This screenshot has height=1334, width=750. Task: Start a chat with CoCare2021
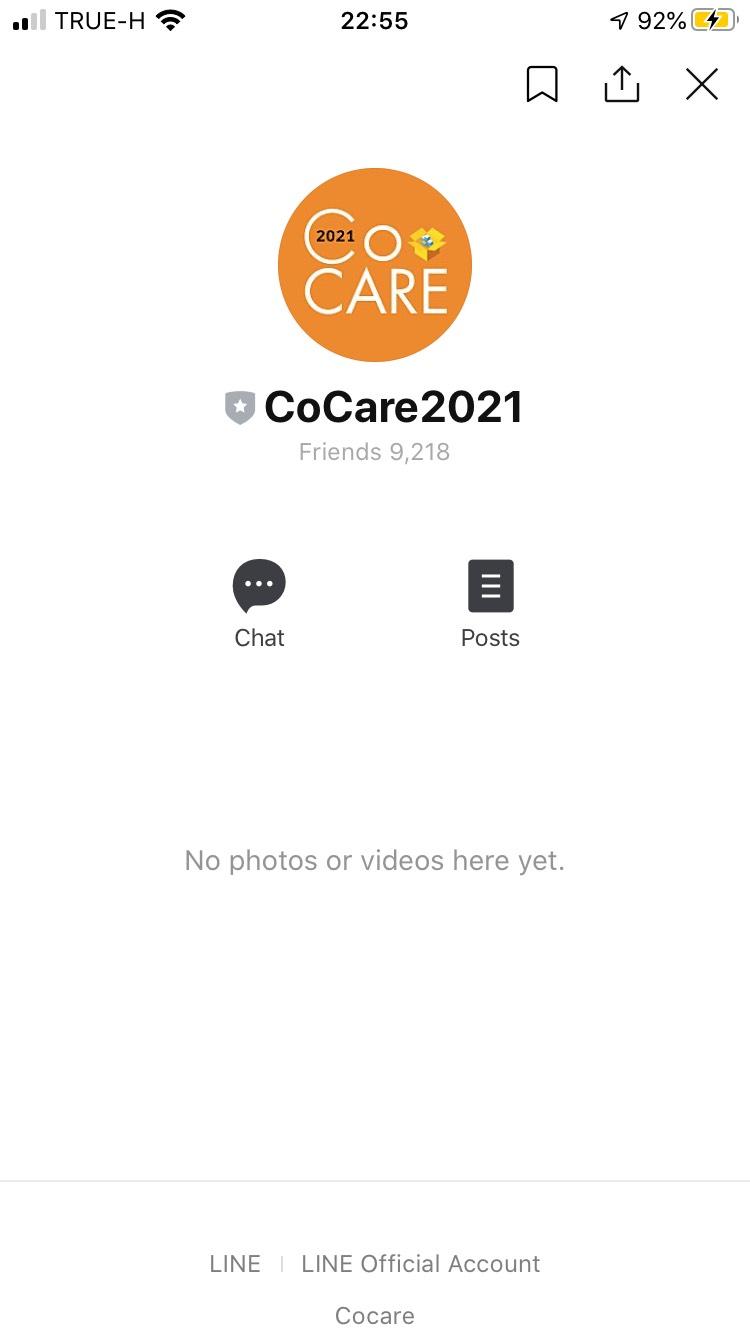tap(259, 604)
